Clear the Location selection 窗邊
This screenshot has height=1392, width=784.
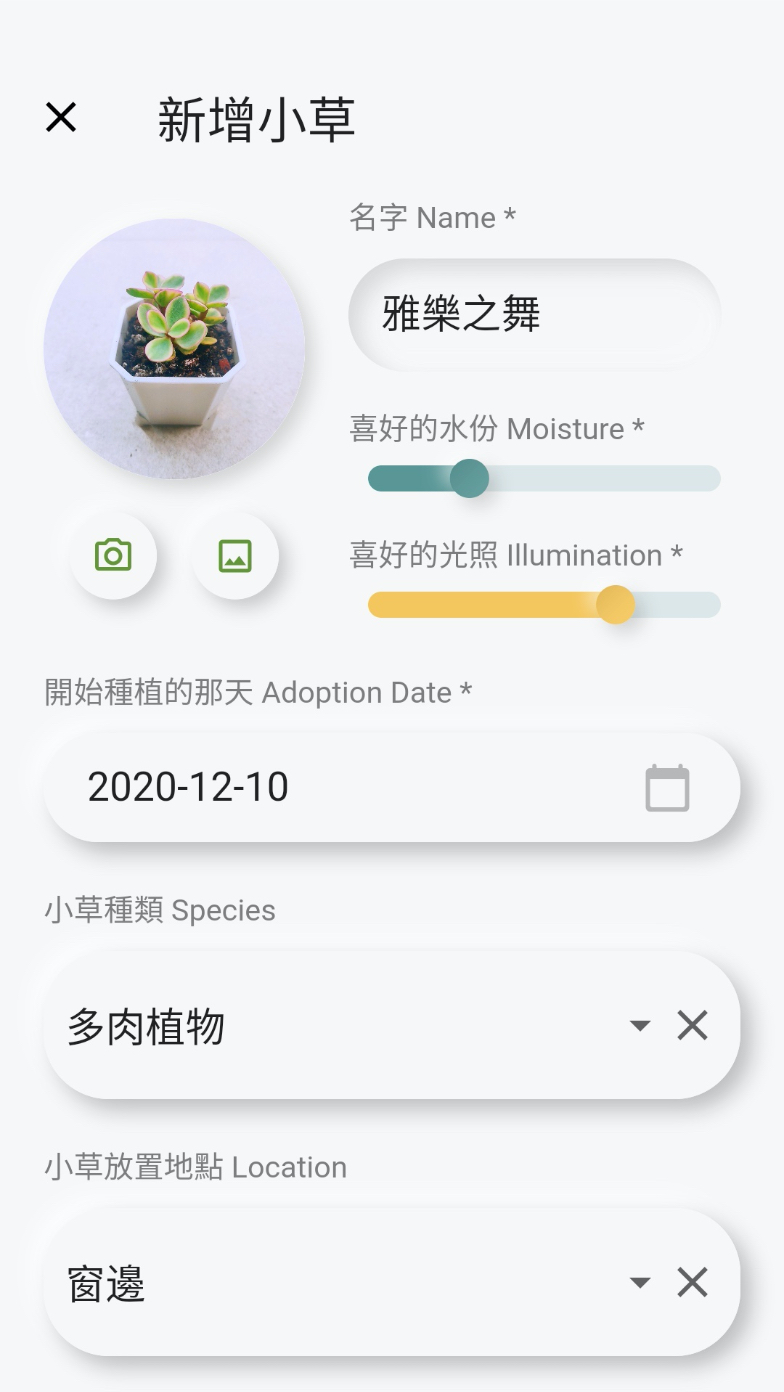[x=693, y=1283]
